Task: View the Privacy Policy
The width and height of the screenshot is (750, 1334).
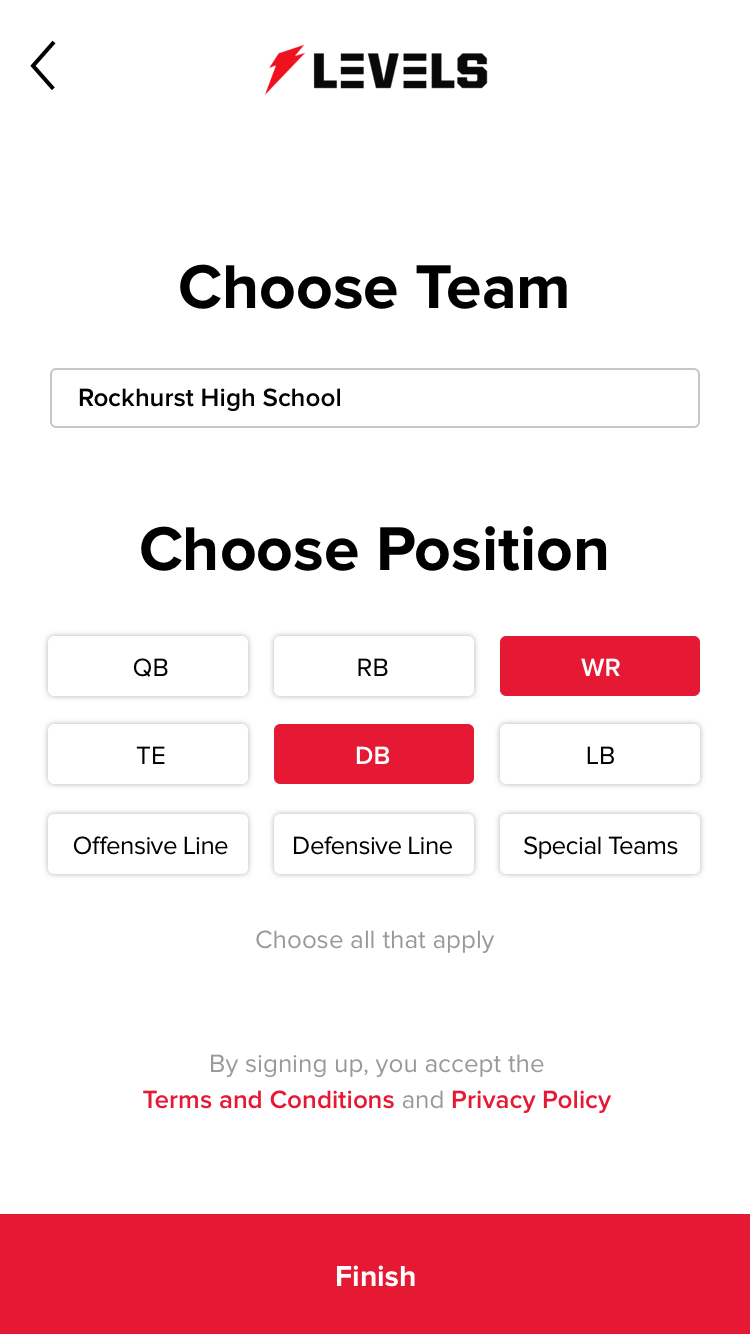Action: [531, 1100]
